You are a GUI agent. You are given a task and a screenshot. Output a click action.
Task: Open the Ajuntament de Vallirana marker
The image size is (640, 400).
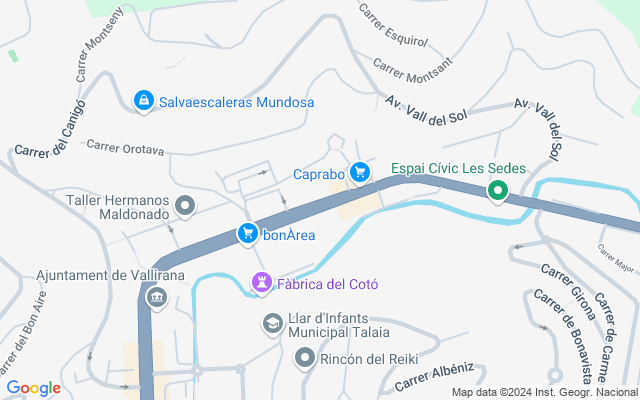point(155,297)
